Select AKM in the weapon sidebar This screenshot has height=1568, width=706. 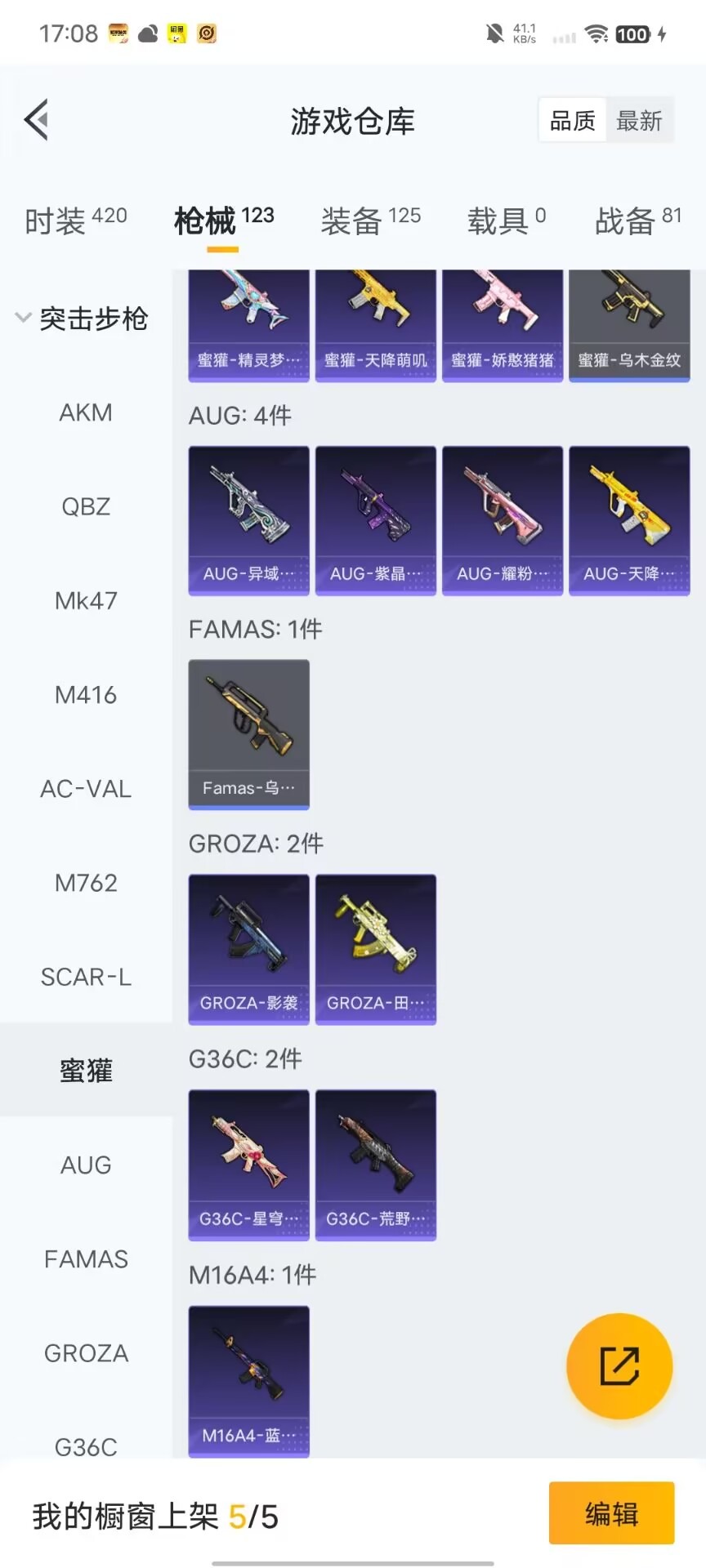click(x=86, y=412)
